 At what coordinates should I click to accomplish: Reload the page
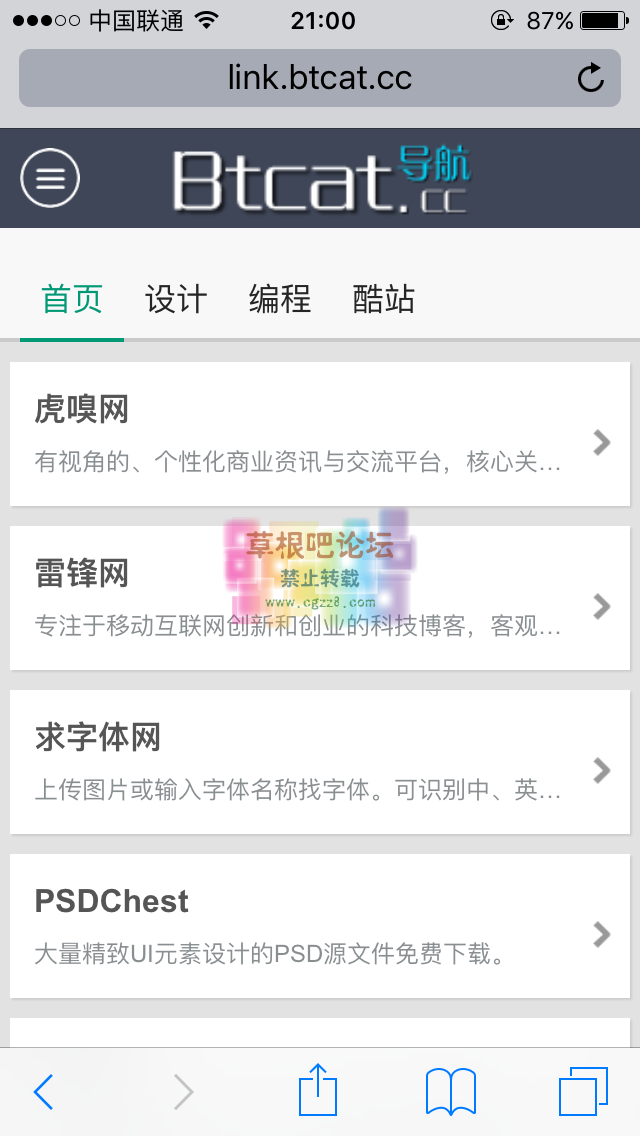(x=591, y=78)
